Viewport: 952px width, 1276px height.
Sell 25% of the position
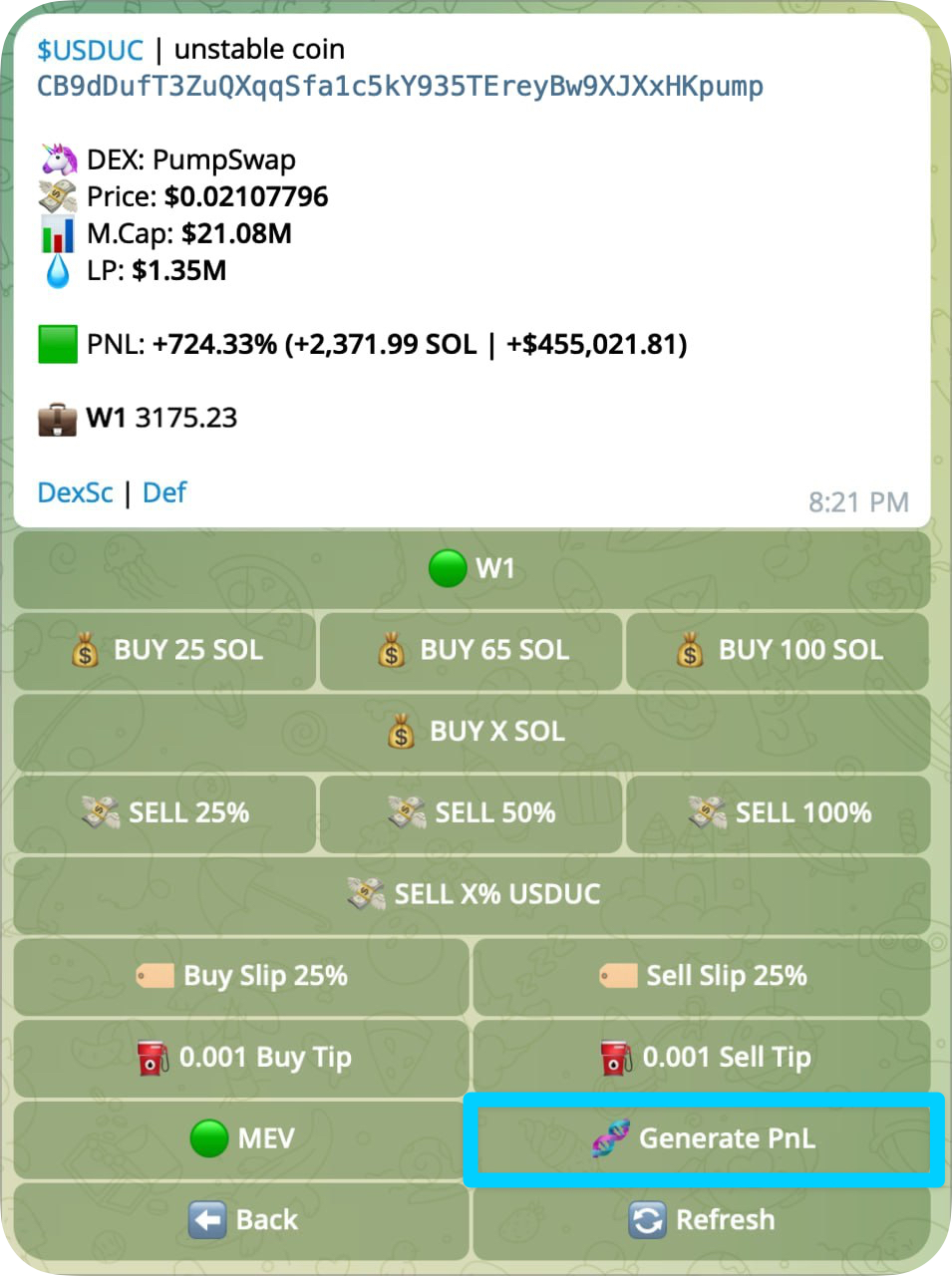[165, 813]
